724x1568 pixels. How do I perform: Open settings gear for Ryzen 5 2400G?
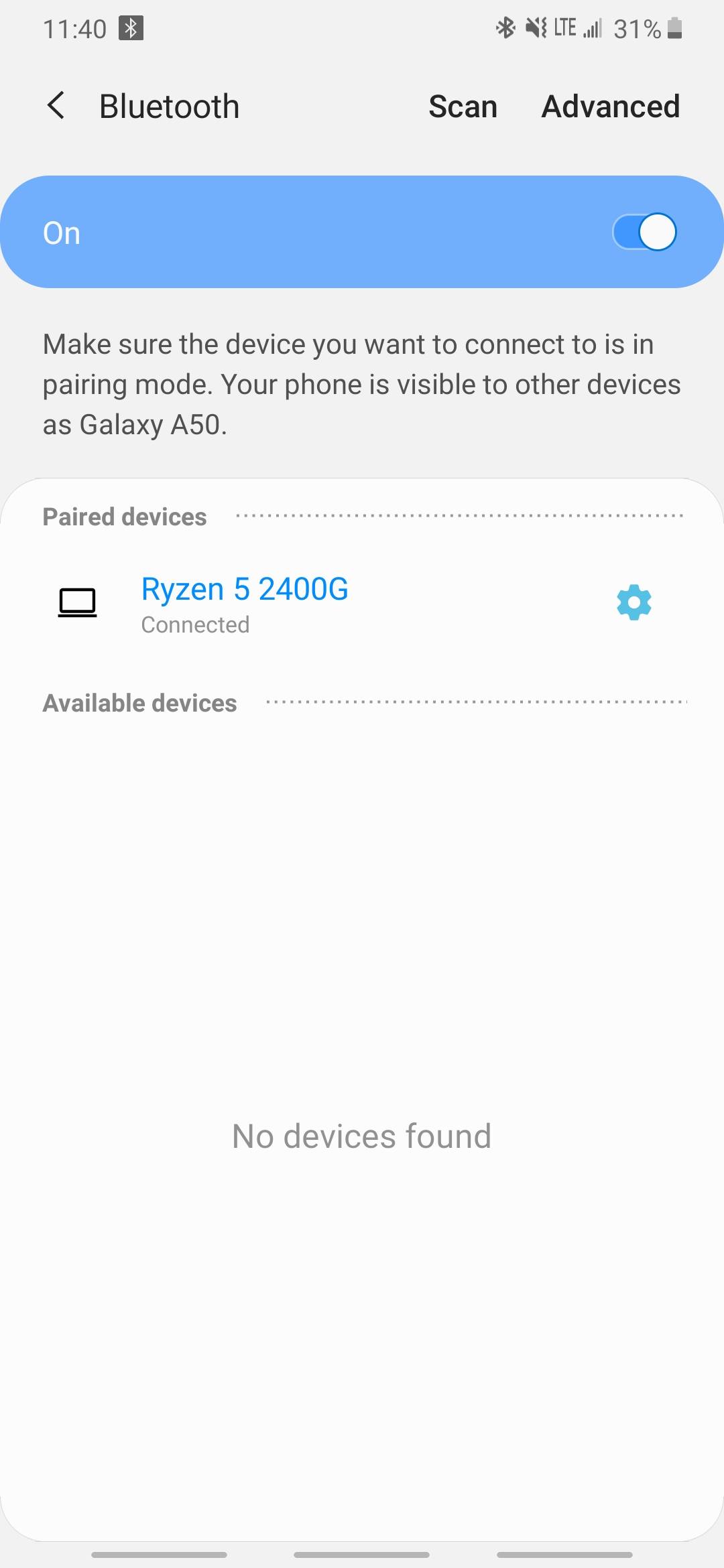click(633, 602)
